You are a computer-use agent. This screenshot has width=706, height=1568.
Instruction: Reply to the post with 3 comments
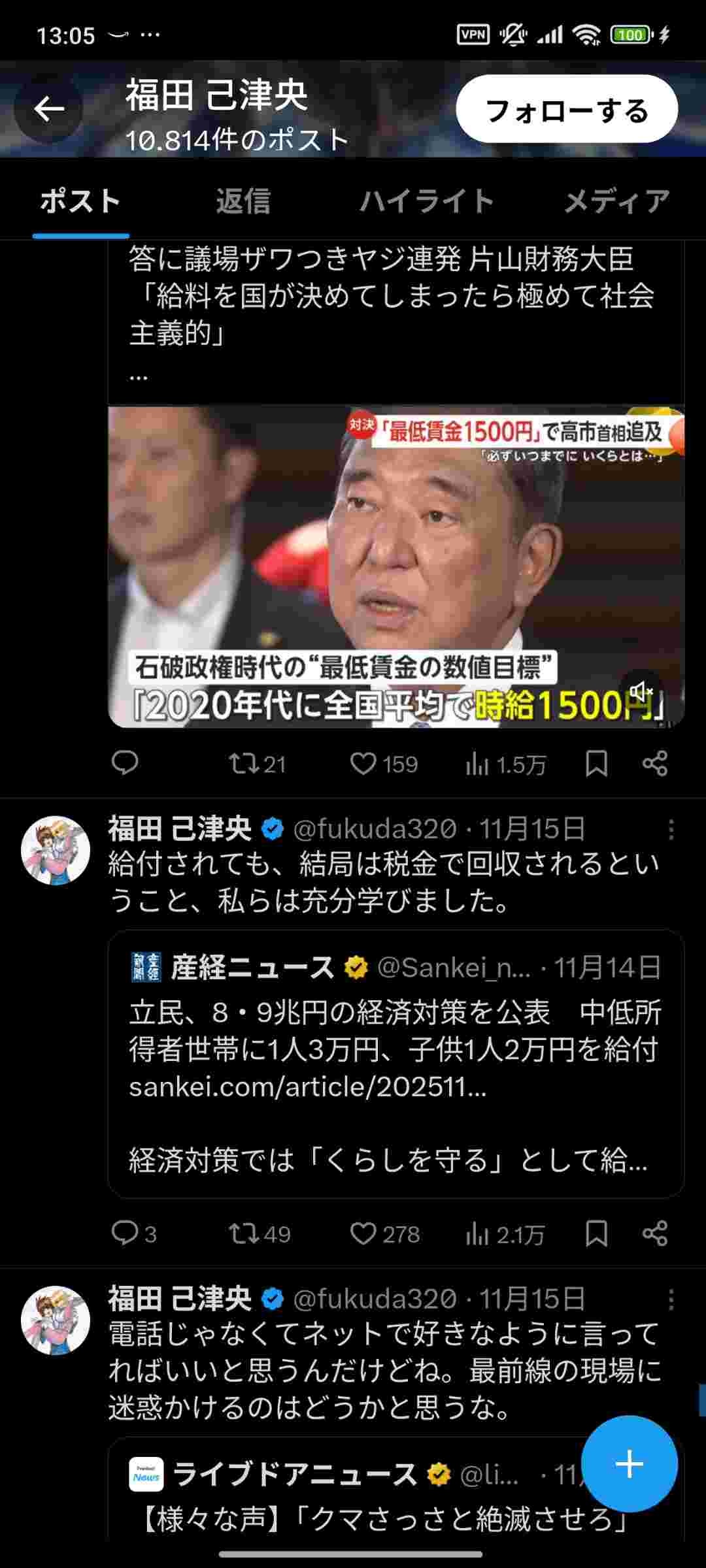(133, 1233)
